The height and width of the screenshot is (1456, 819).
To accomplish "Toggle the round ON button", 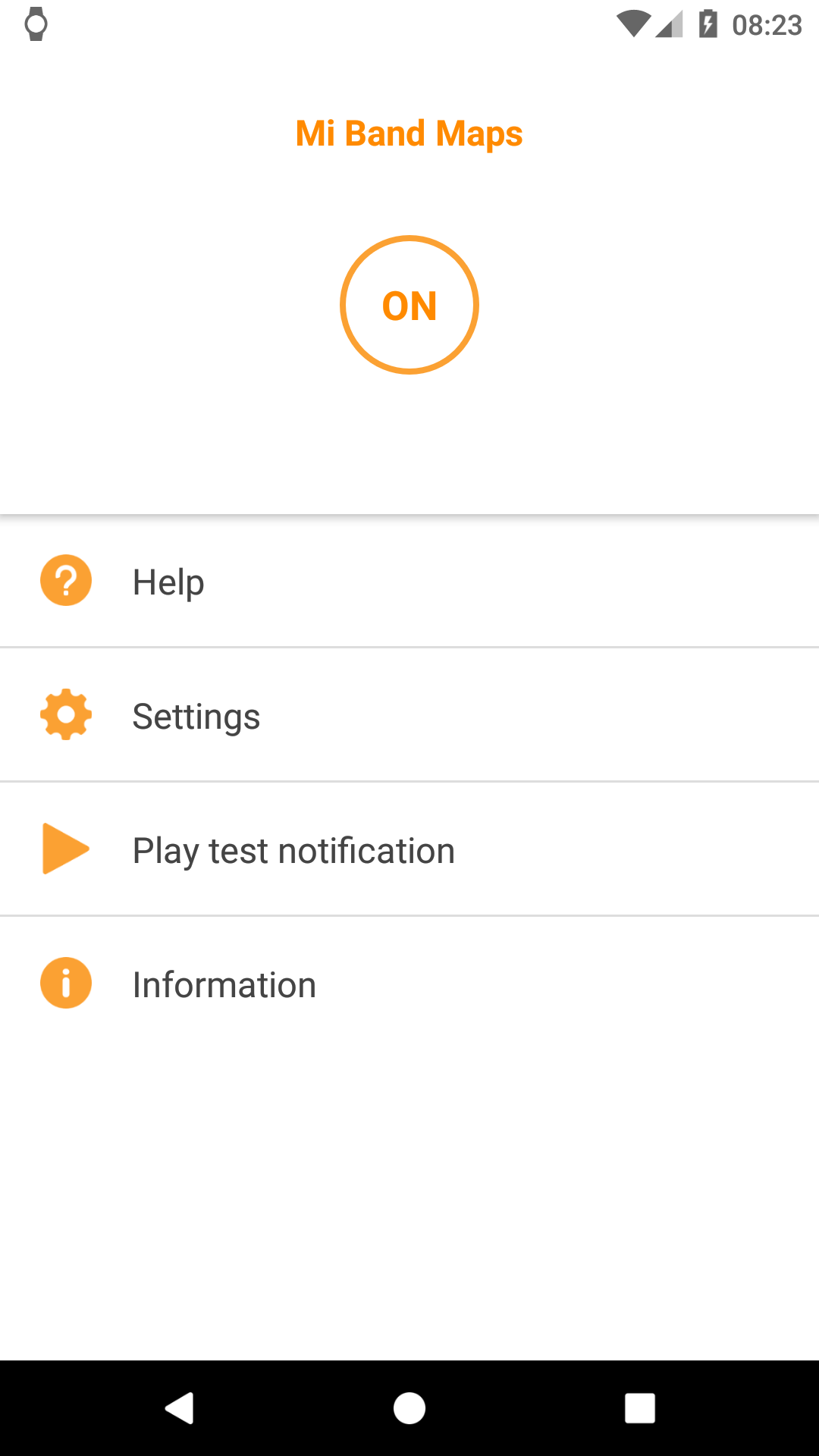I will pos(409,305).
